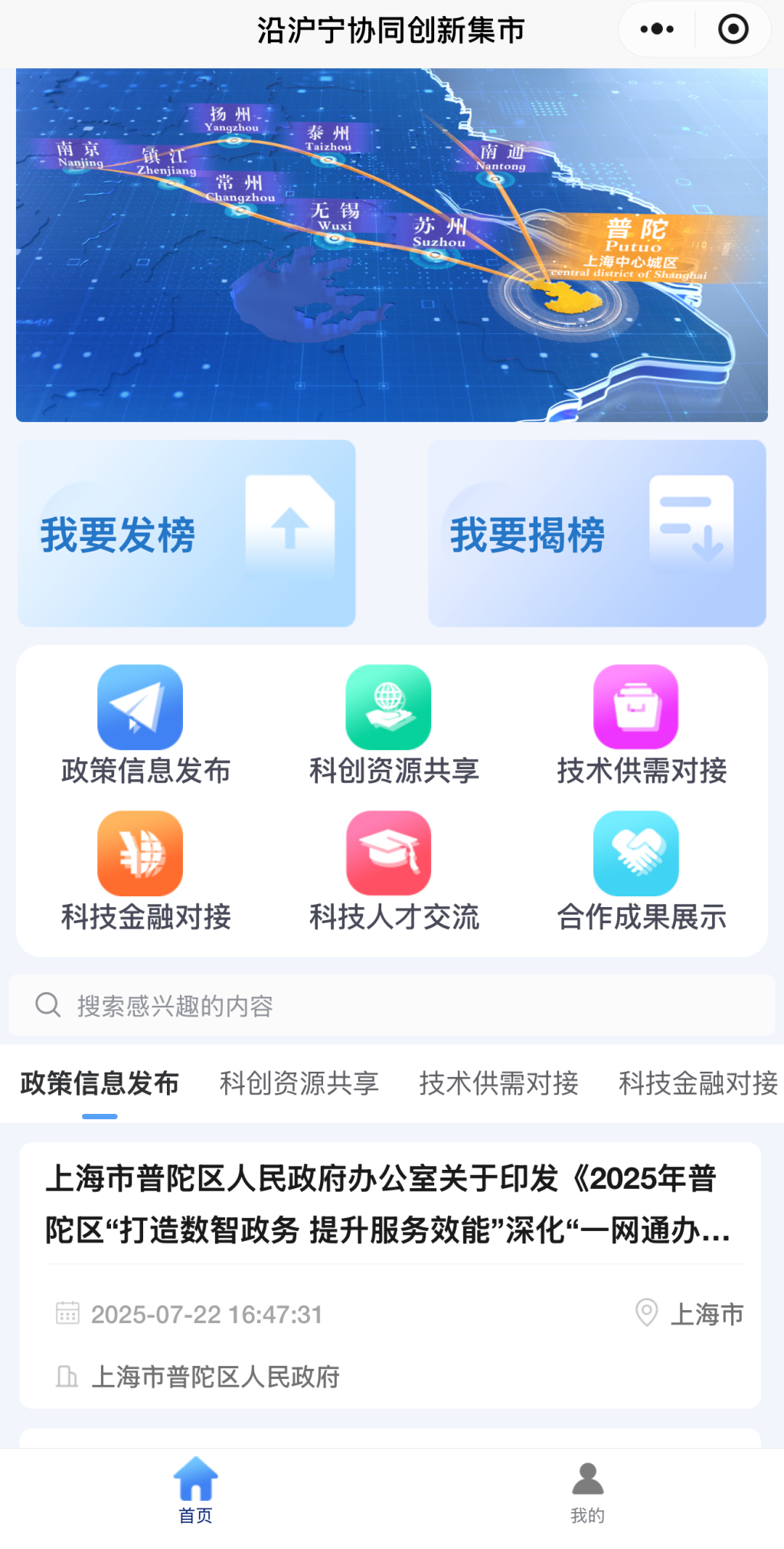This screenshot has width=784, height=1549.
Task: Close the mini program with target icon
Action: [x=733, y=30]
